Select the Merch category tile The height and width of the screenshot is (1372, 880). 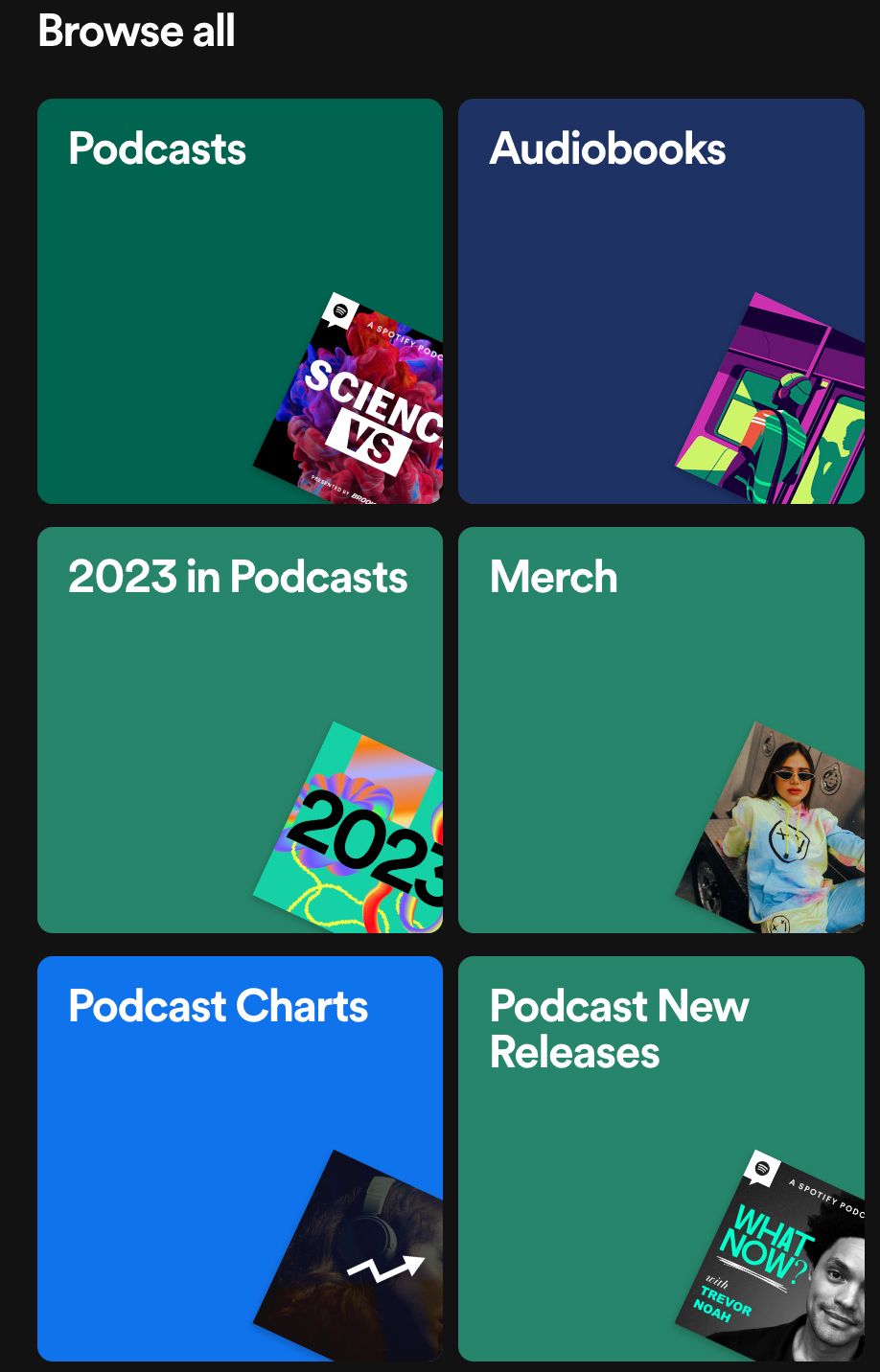661,729
